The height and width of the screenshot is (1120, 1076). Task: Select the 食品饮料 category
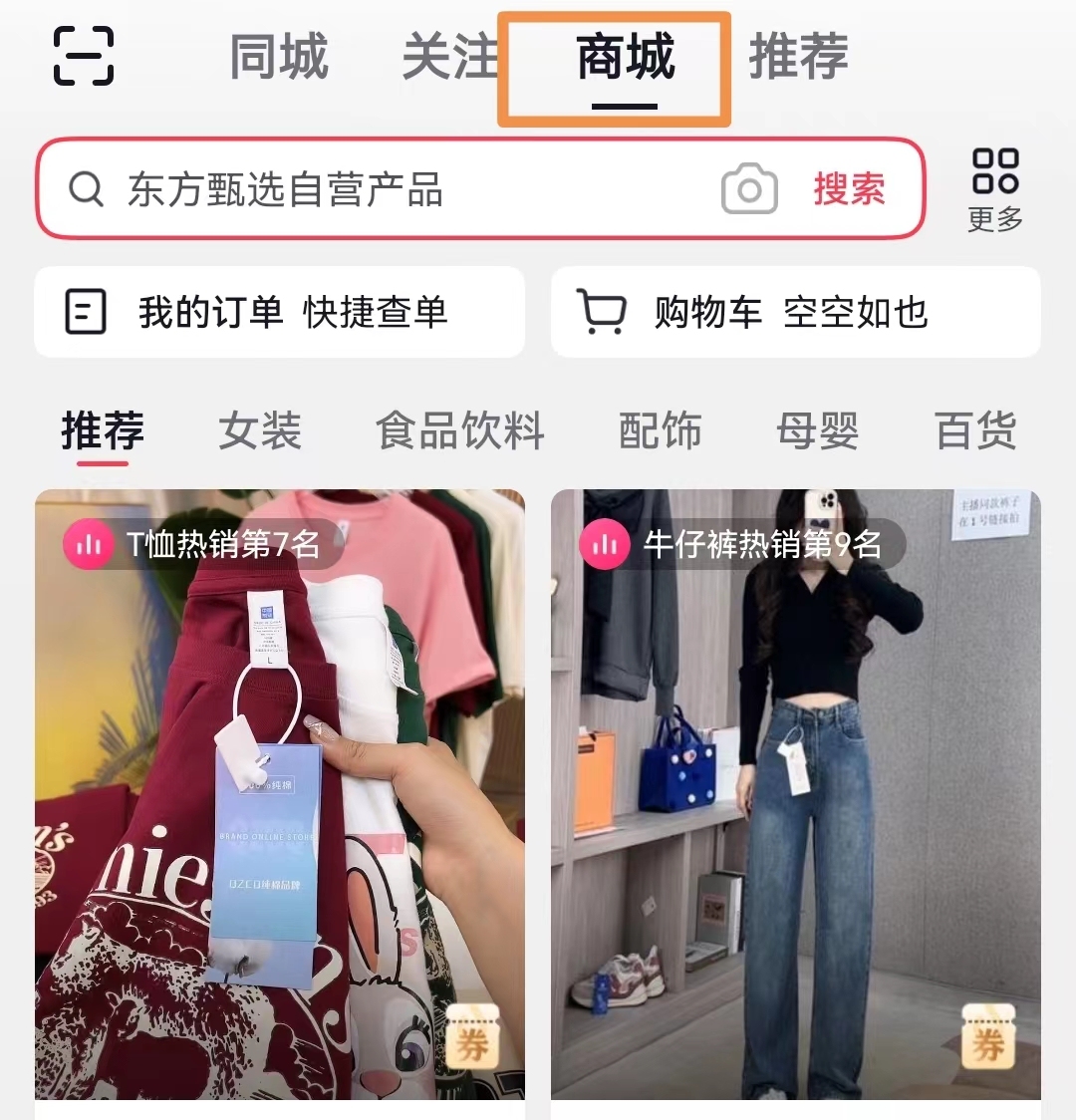(x=460, y=431)
